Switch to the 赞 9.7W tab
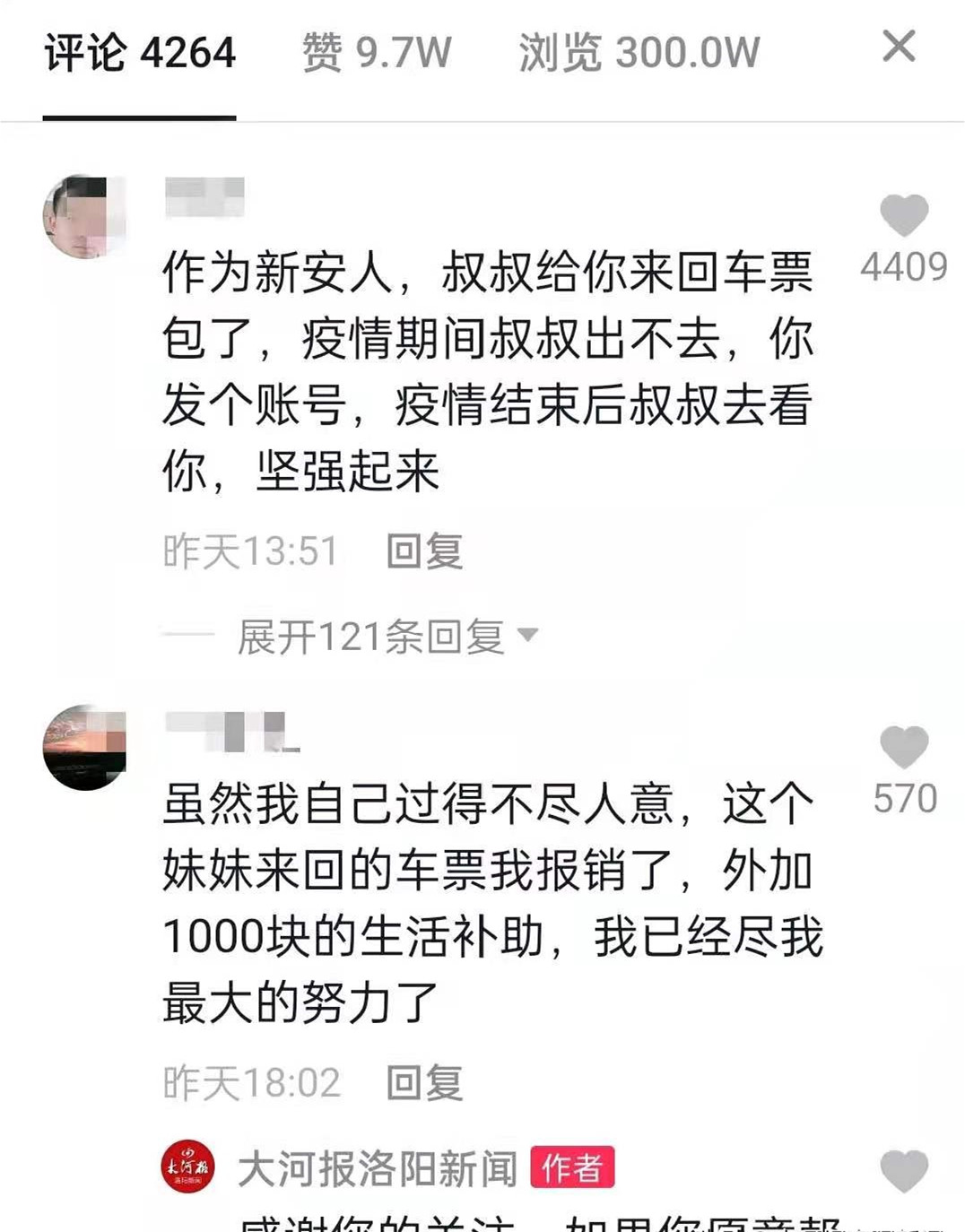 [x=377, y=52]
